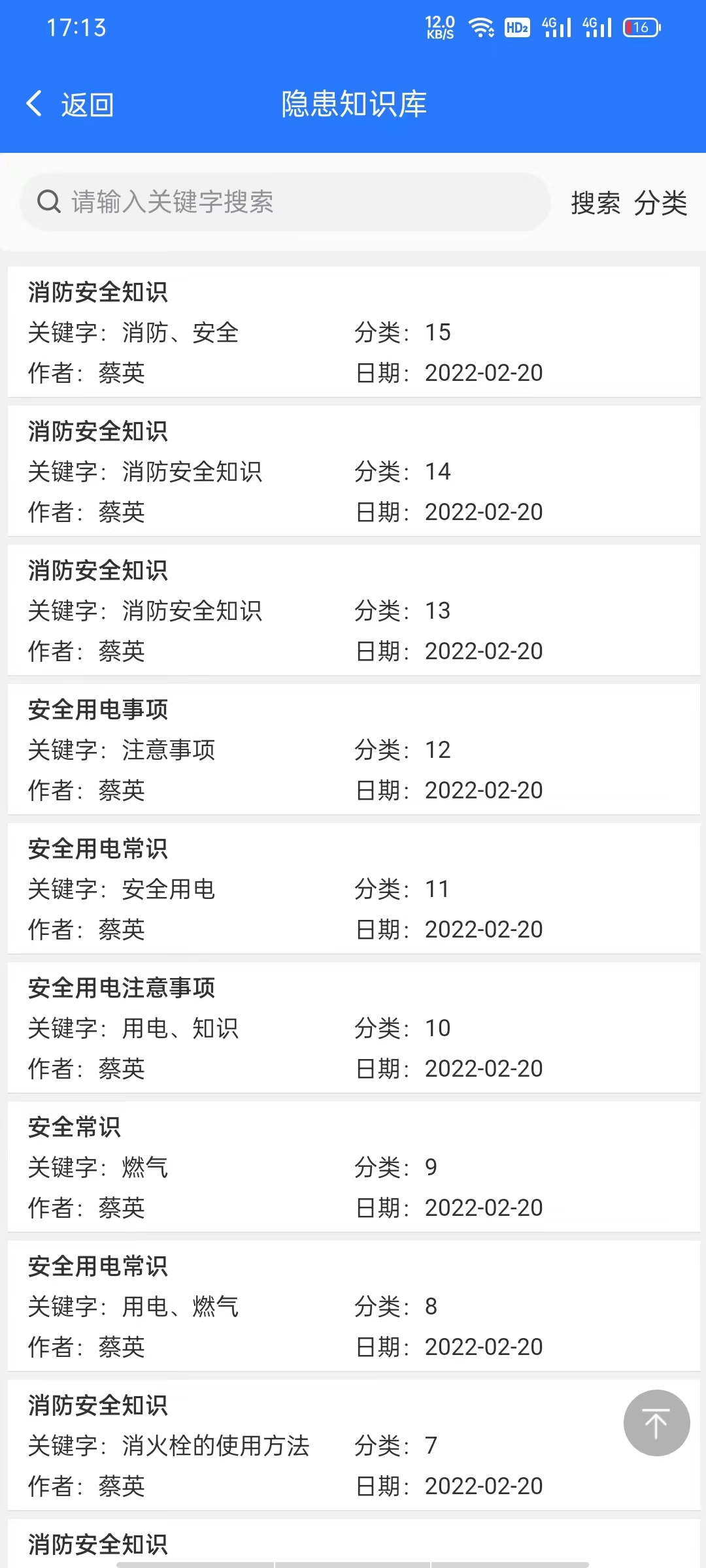
Task: Open 安全用电常识 entry with 分类 11
Action: click(353, 889)
